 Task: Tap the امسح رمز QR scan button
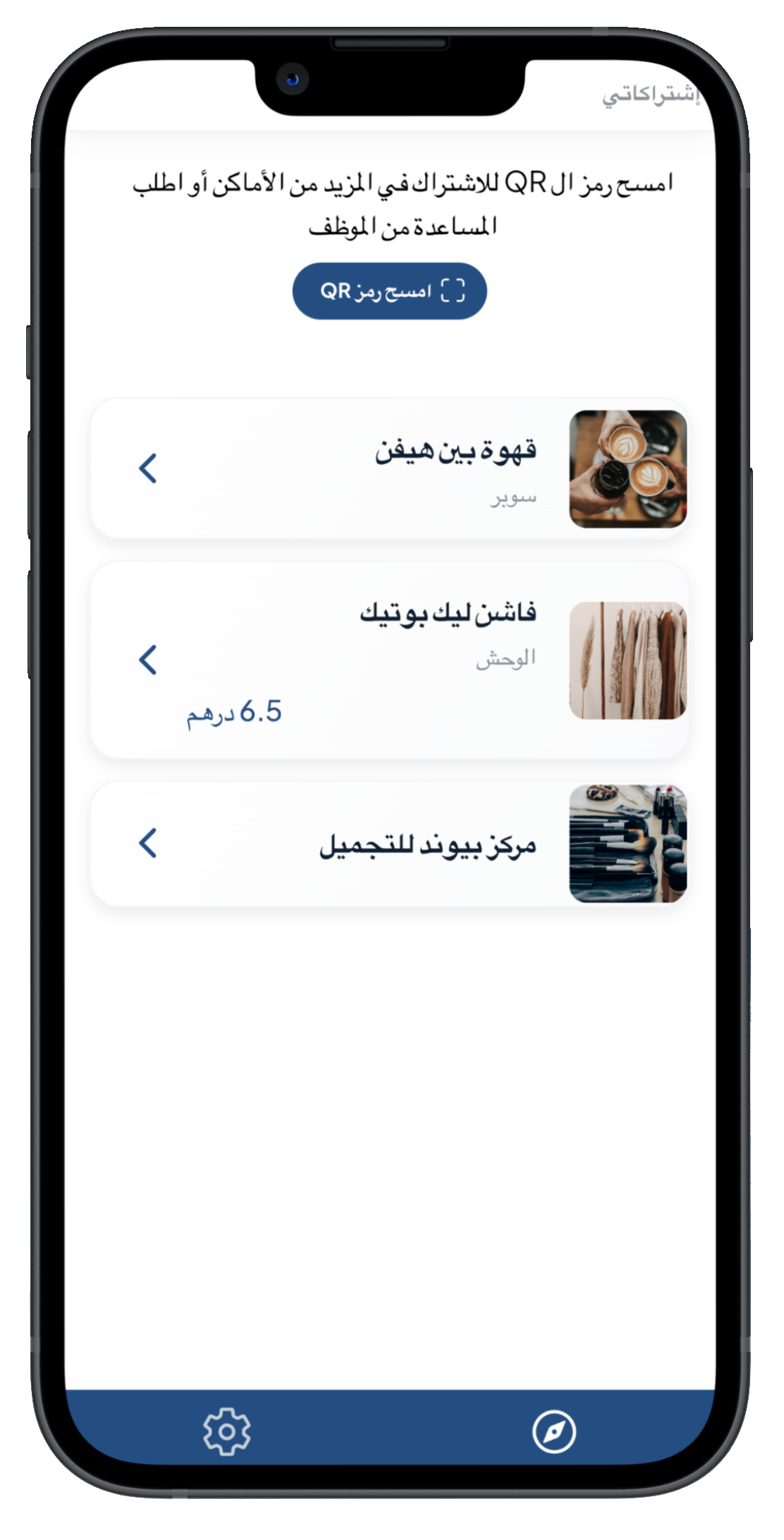click(389, 291)
